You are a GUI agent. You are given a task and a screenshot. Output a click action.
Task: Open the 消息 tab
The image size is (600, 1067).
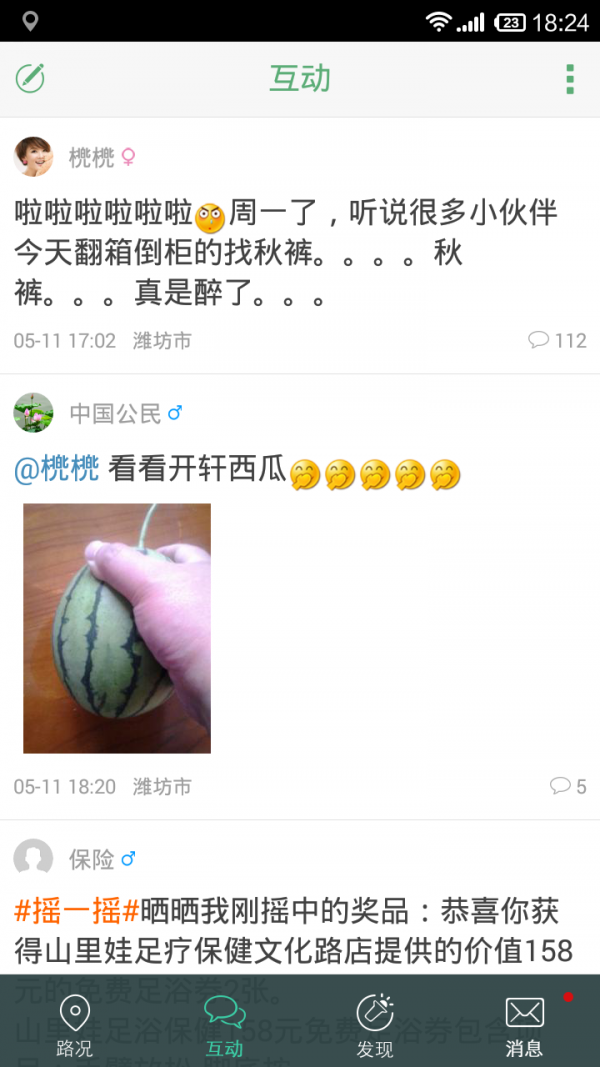click(524, 1025)
